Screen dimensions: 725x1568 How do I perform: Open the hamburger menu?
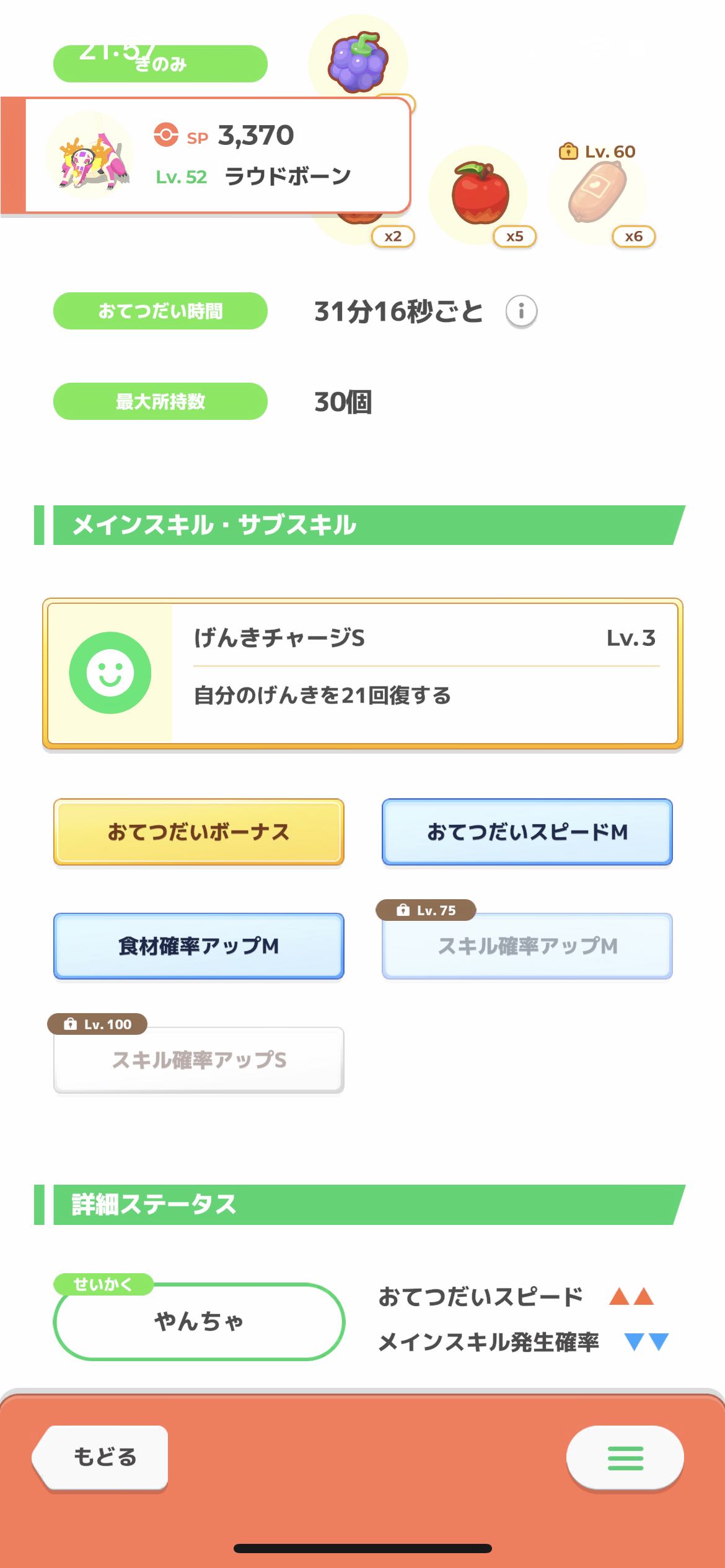pyautogui.click(x=625, y=1458)
